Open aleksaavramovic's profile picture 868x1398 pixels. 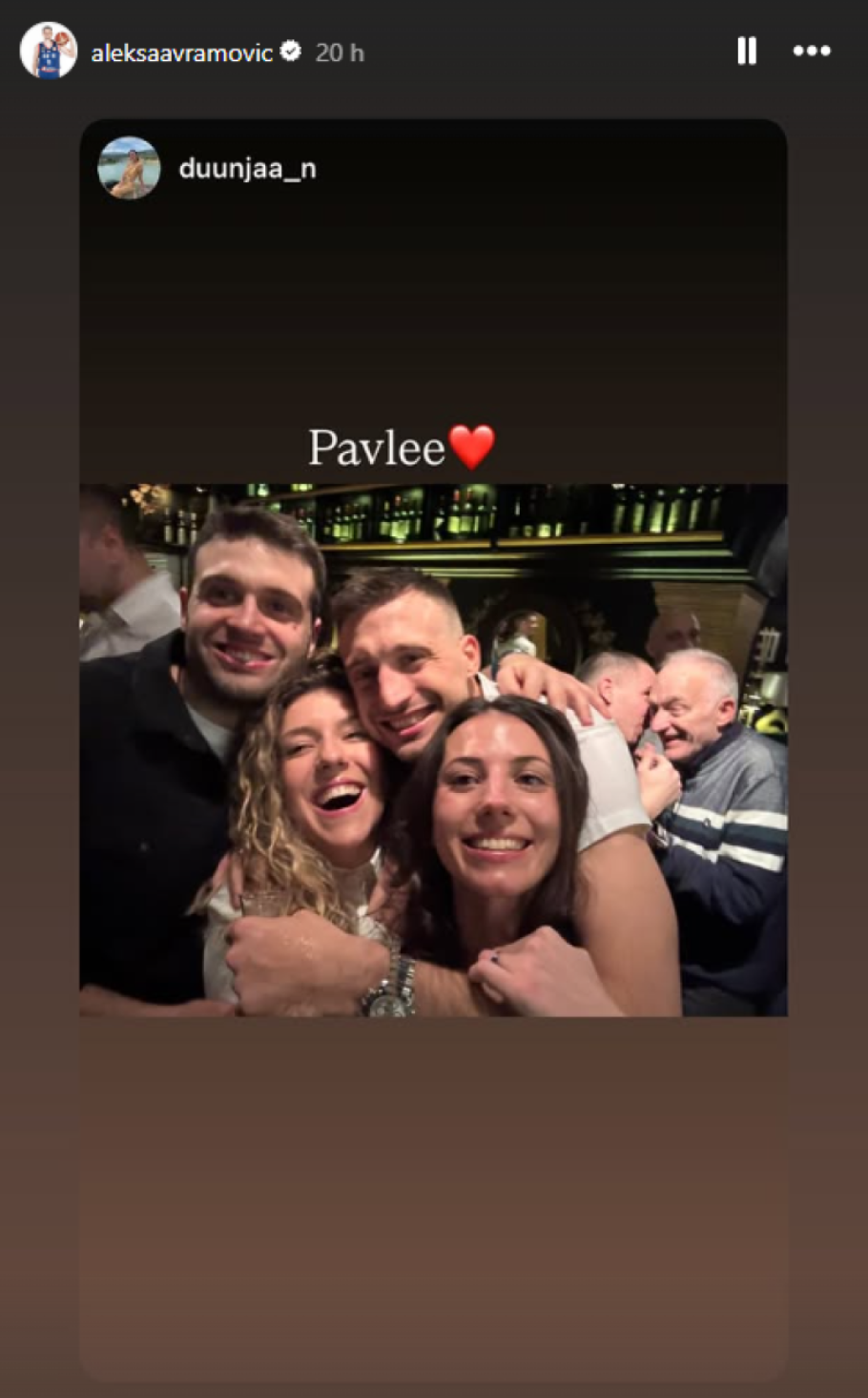48,52
